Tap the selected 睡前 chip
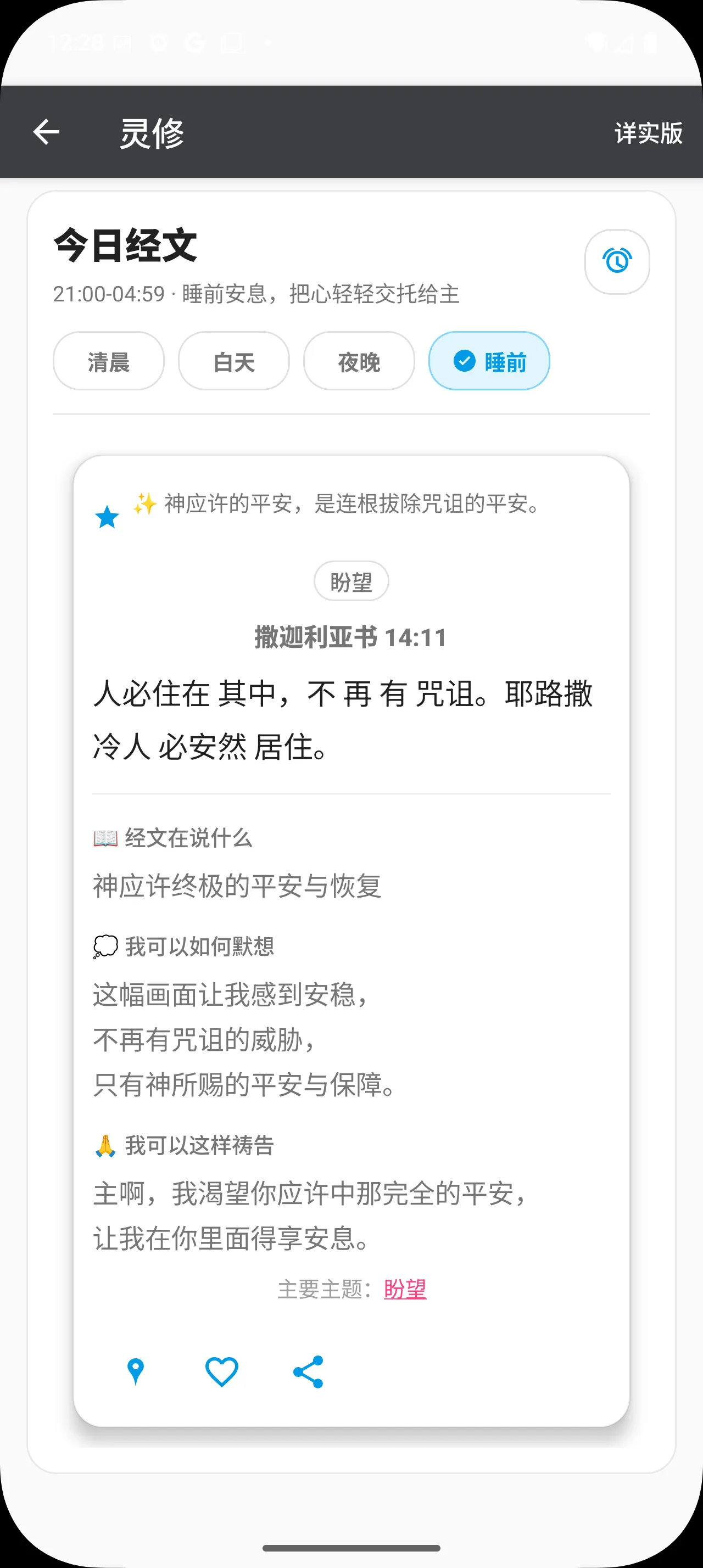The width and height of the screenshot is (703, 1568). coord(489,361)
